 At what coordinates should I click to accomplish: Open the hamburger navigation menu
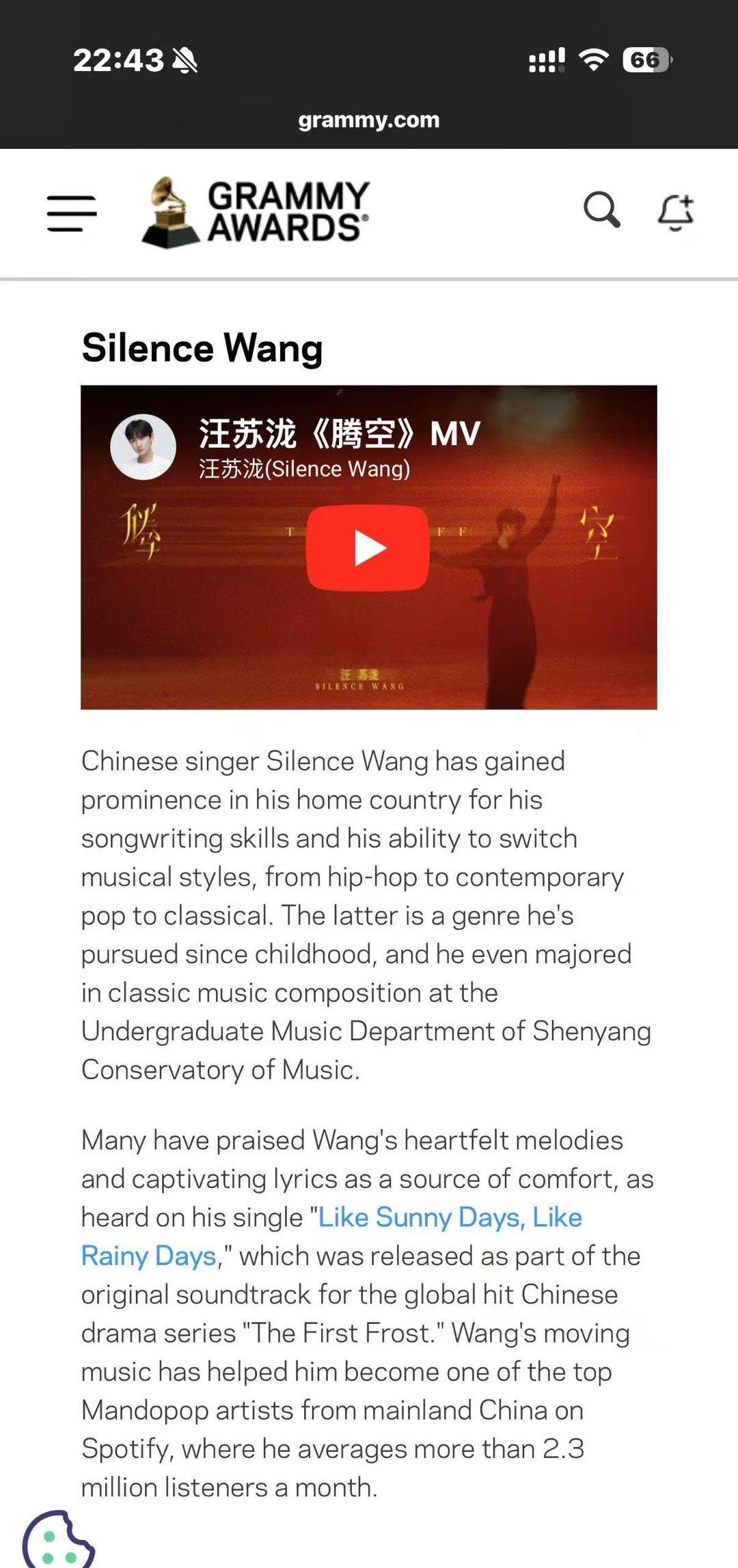click(x=72, y=213)
